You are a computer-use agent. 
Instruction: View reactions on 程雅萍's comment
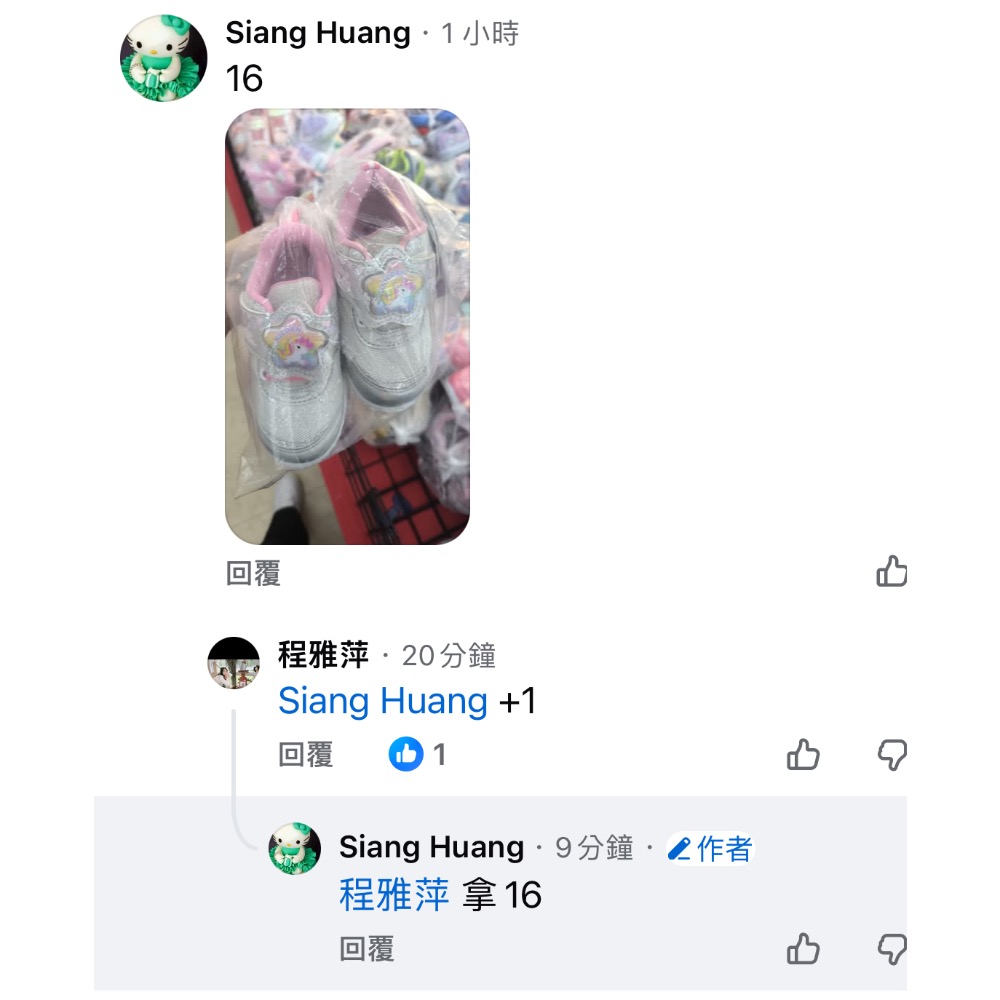[417, 755]
